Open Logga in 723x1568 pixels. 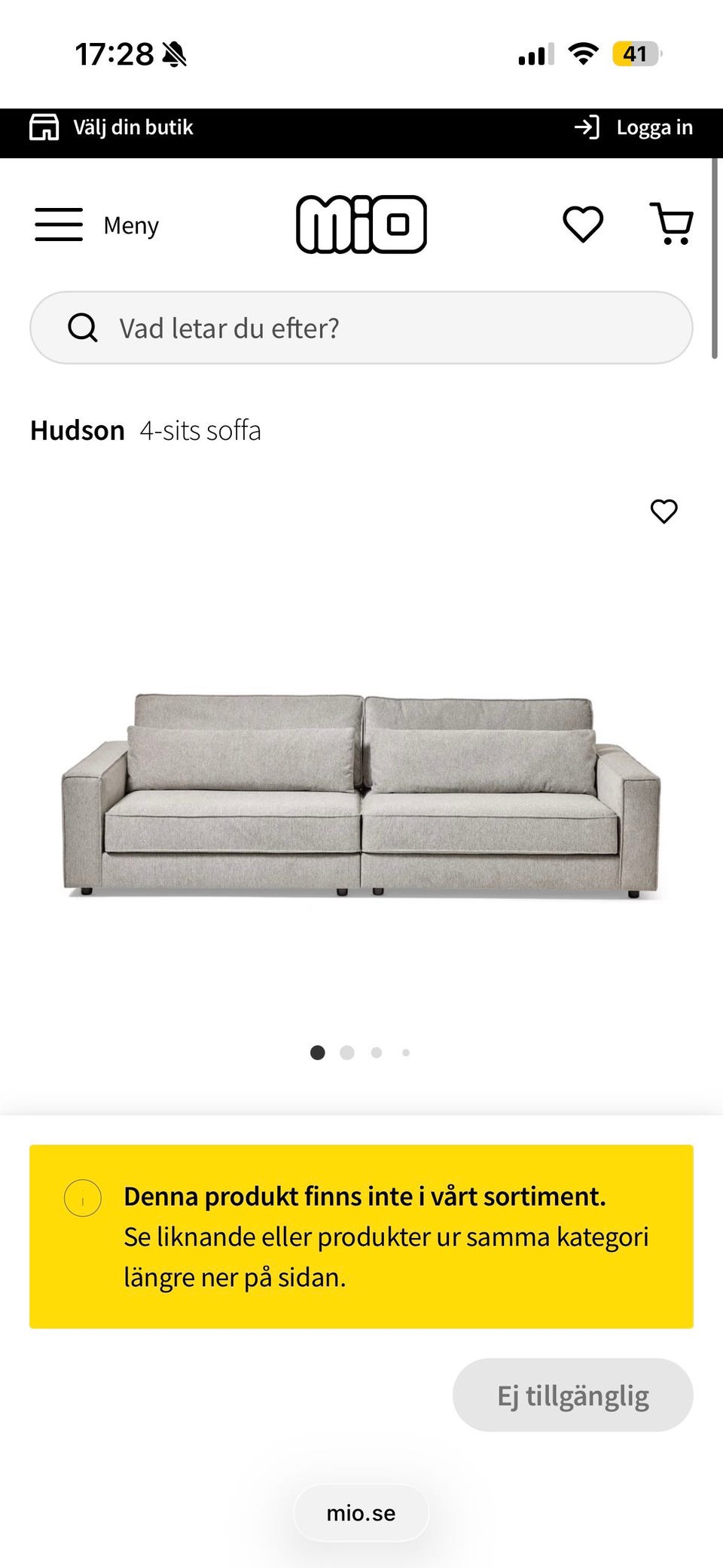[x=654, y=127]
